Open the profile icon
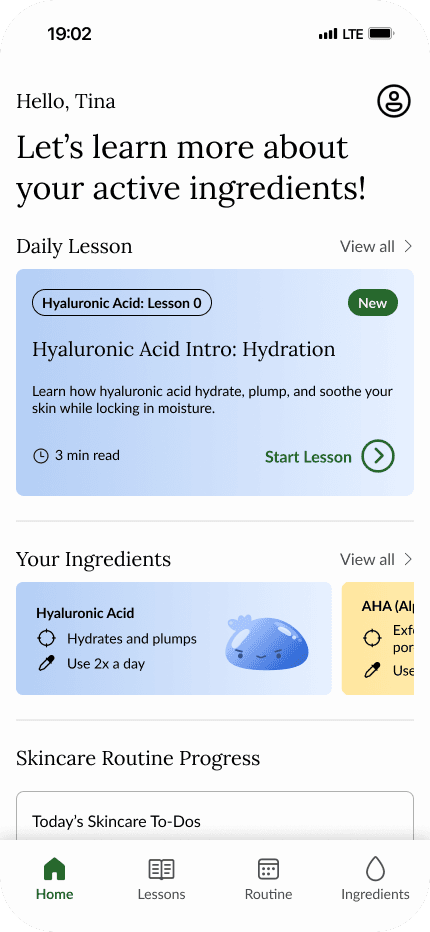Viewport: 430px width, 932px height. [394, 101]
